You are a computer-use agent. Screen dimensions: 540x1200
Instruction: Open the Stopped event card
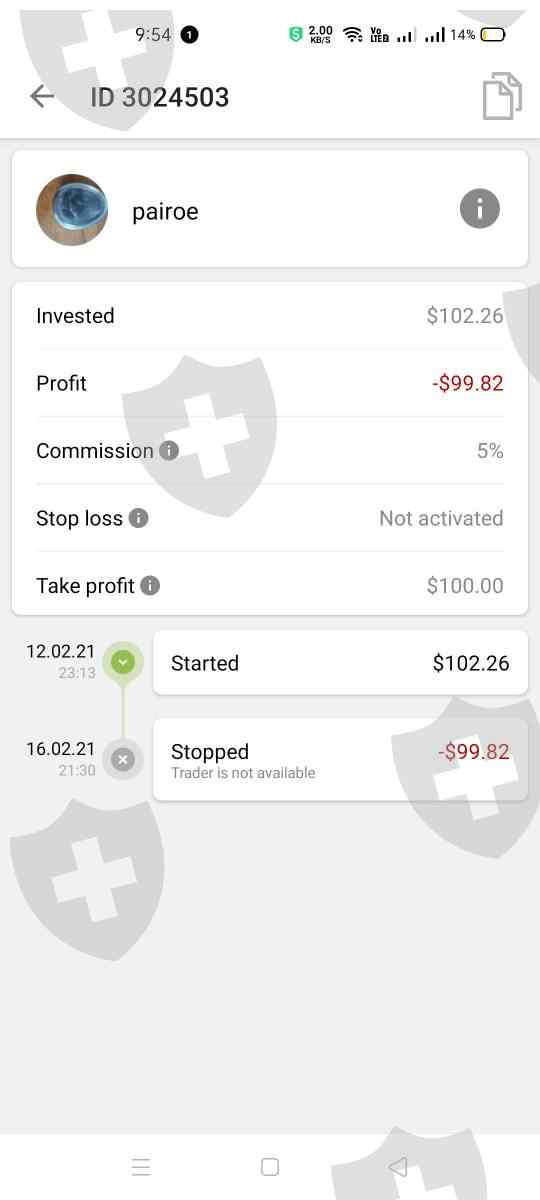[340, 759]
